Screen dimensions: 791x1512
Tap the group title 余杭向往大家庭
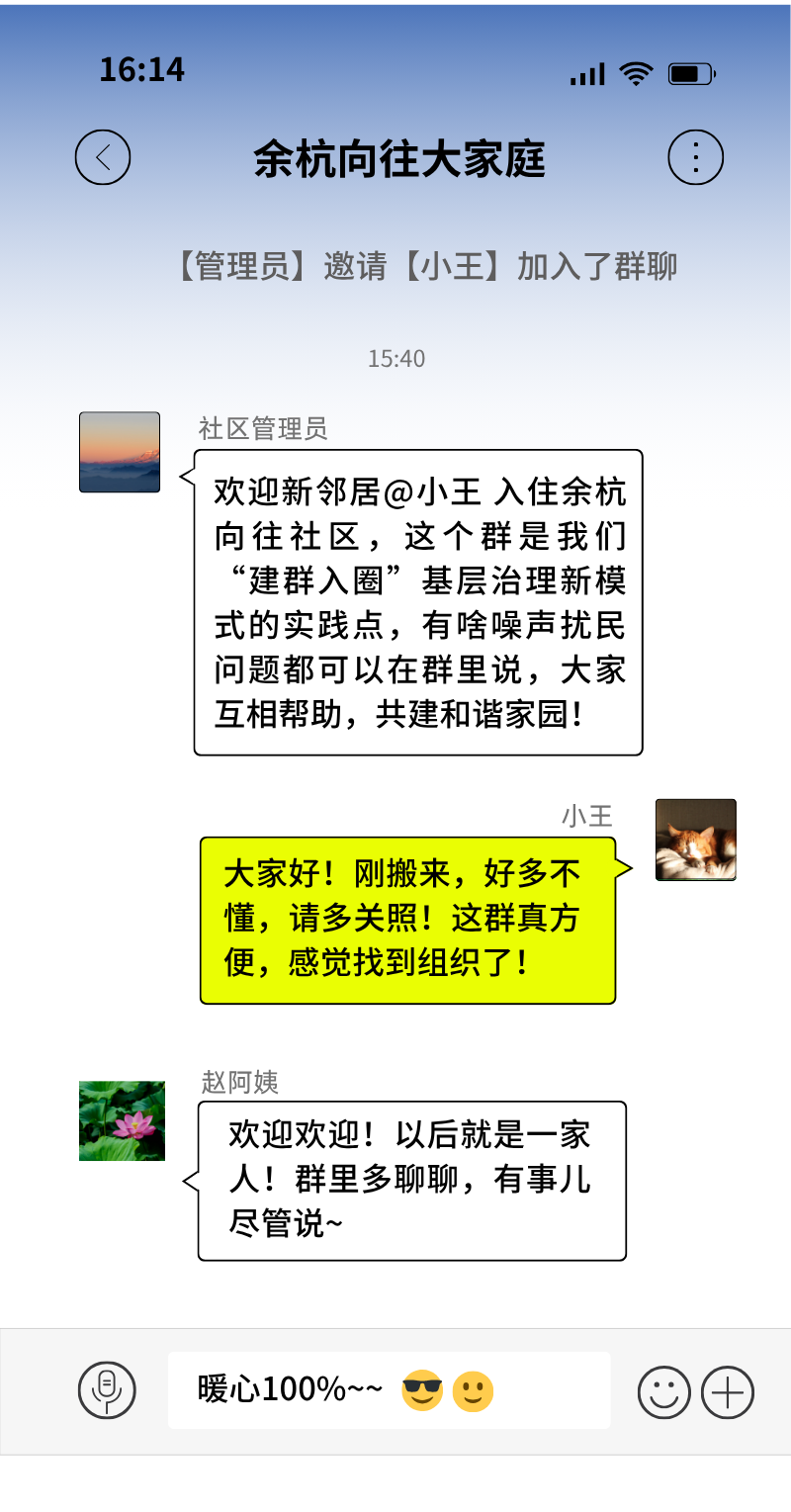pyautogui.click(x=395, y=156)
